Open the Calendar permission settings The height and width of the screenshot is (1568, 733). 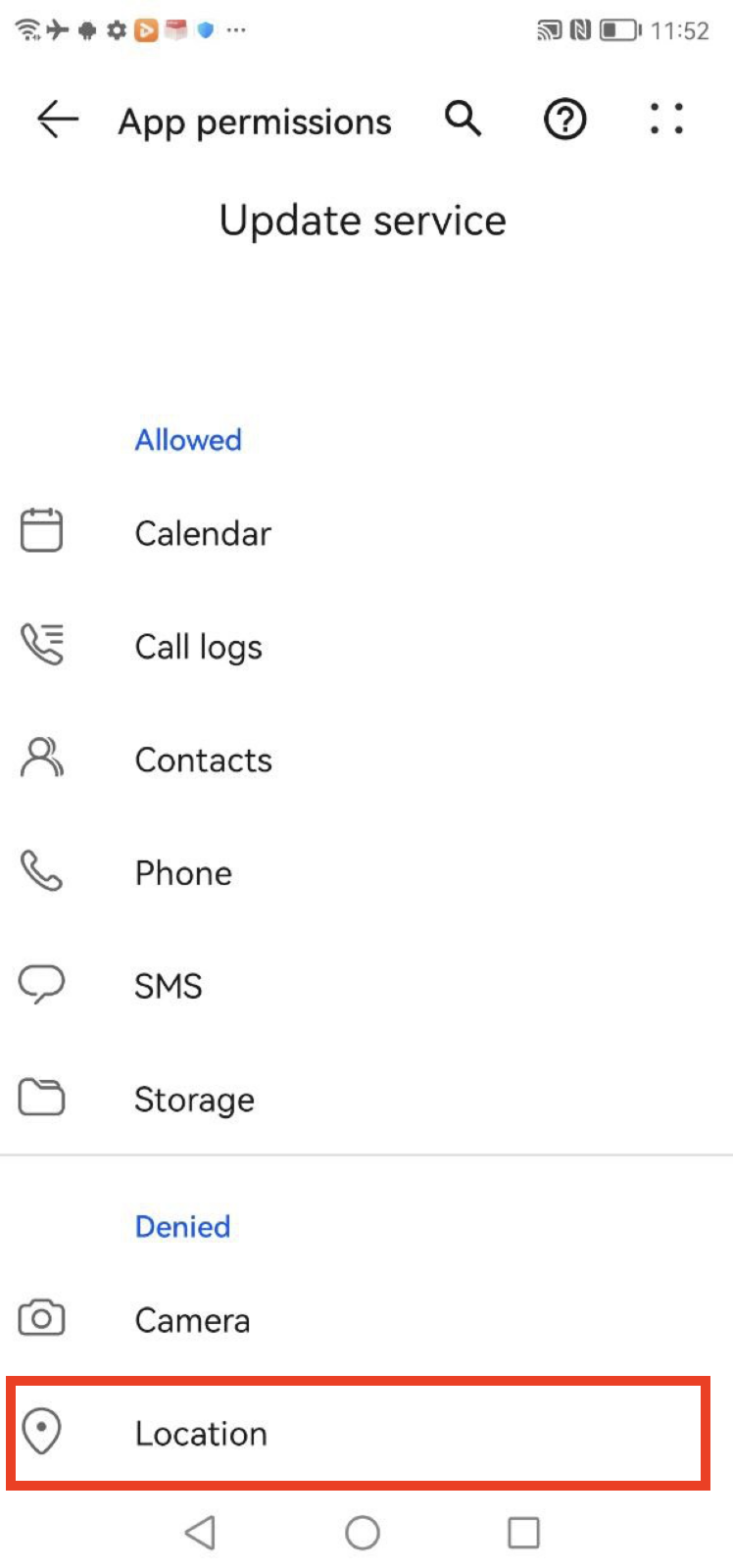pyautogui.click(x=203, y=532)
